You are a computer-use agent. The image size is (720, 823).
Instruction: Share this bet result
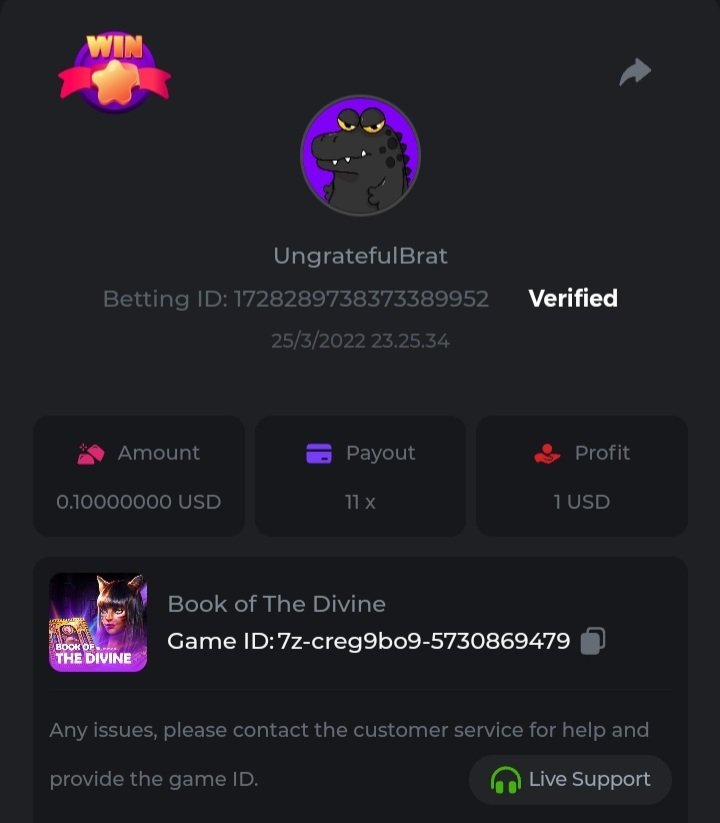coord(635,72)
